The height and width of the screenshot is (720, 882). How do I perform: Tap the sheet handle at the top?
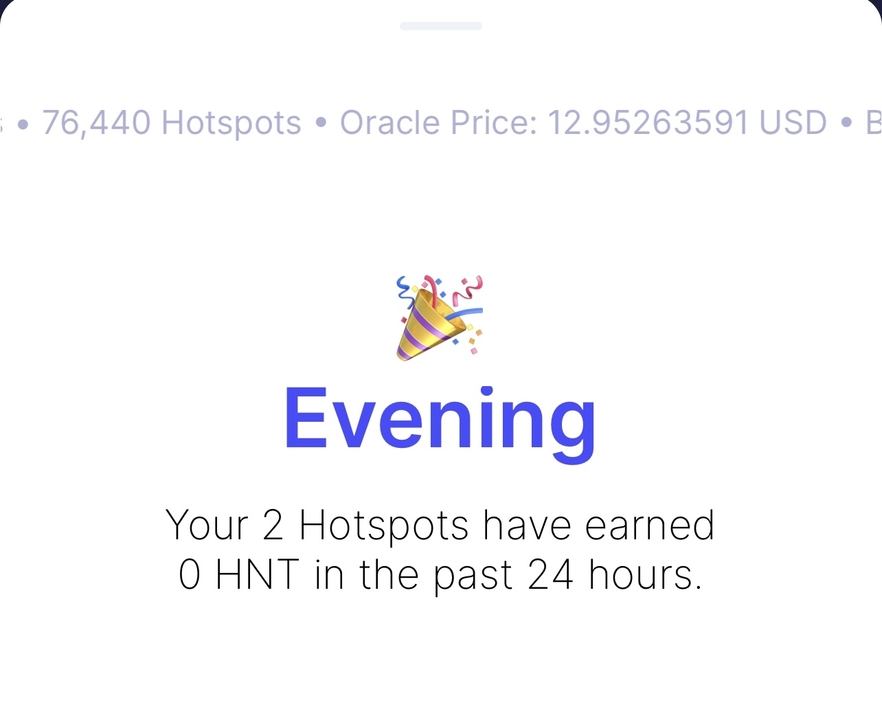tap(441, 26)
